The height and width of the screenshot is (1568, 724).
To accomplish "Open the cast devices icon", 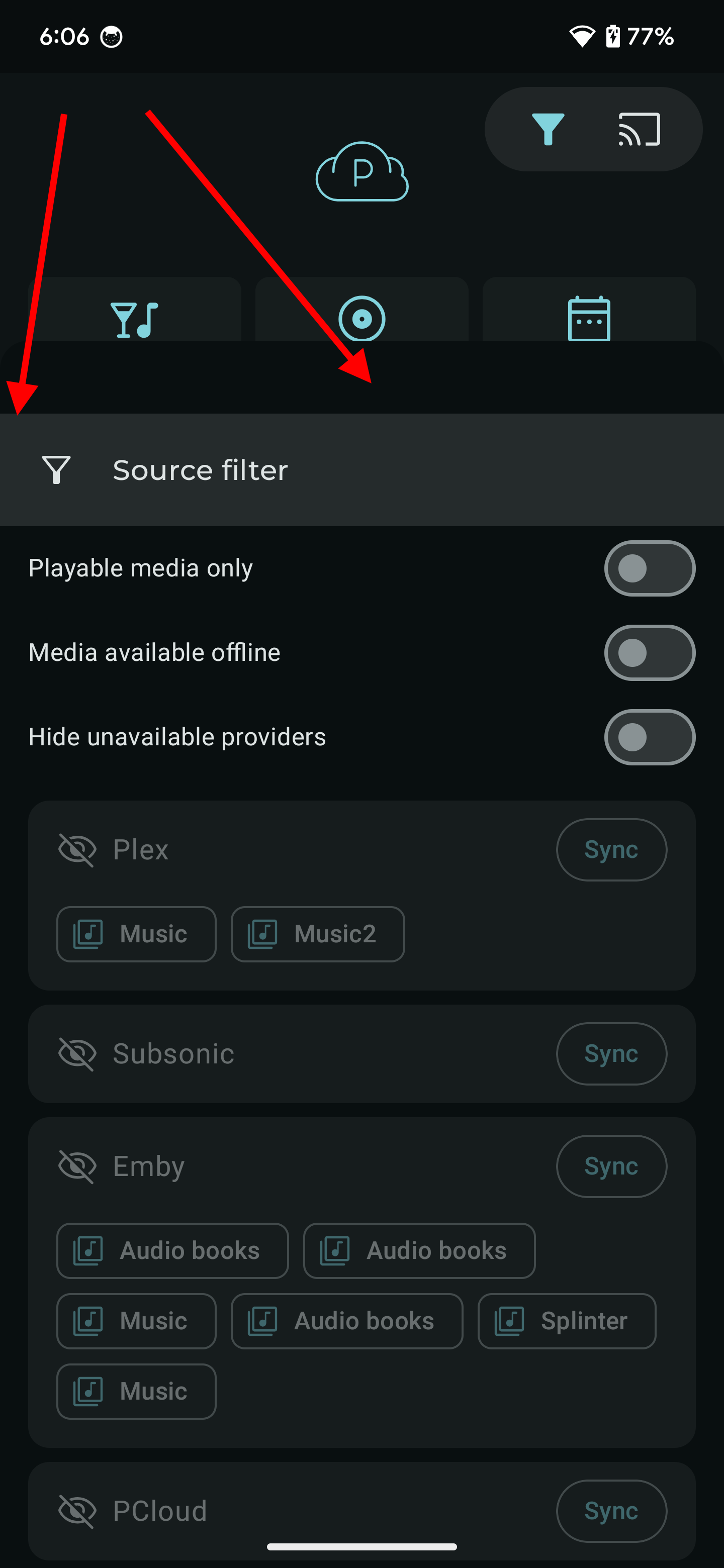I will [639, 129].
